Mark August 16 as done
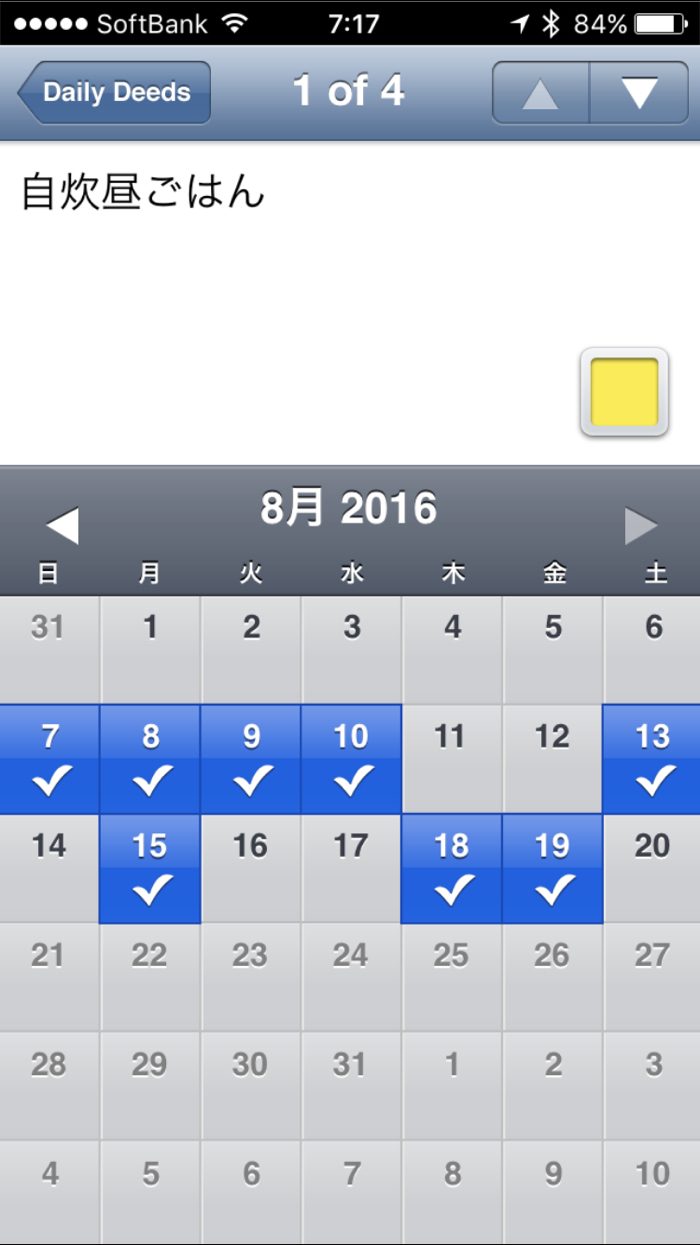 (250, 869)
